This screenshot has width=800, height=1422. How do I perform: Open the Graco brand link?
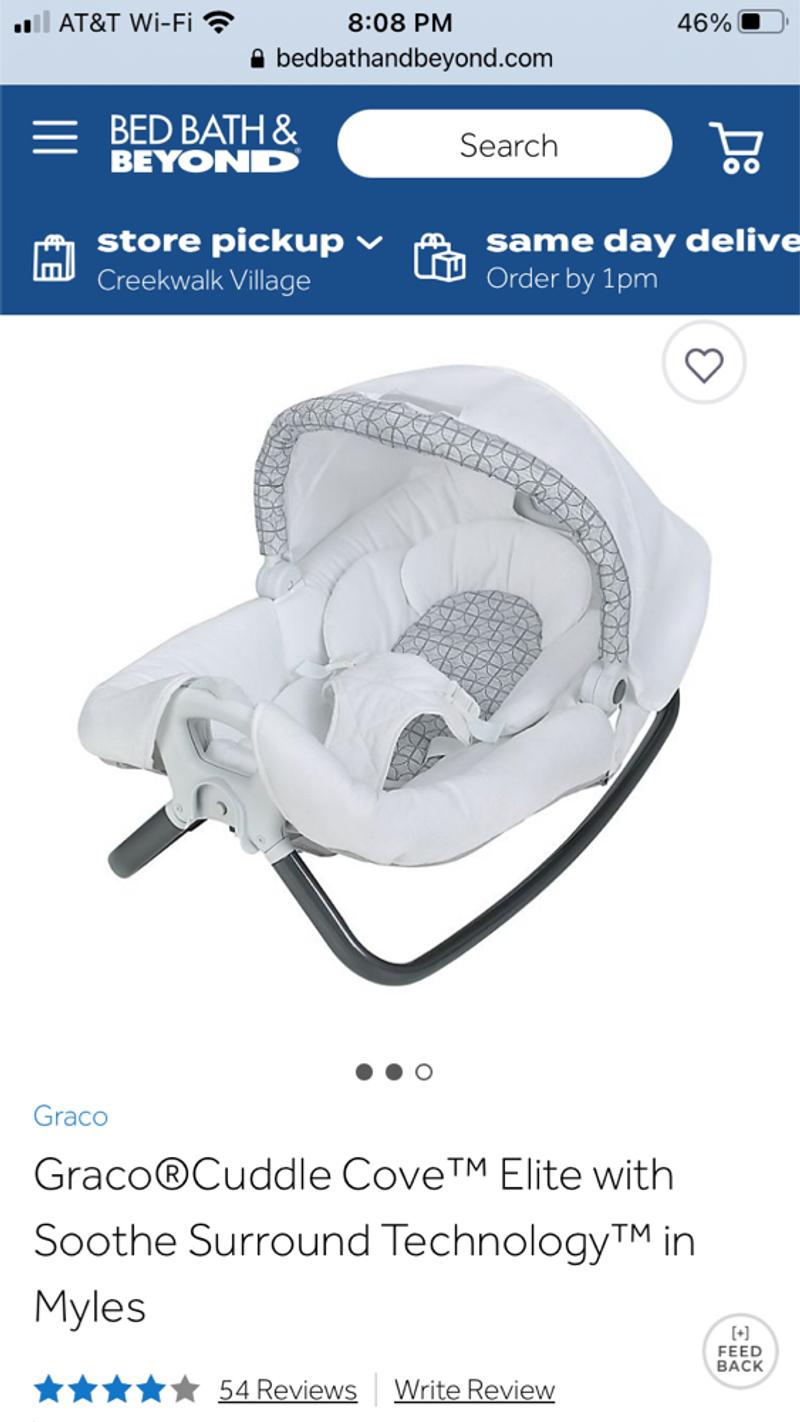[70, 1116]
